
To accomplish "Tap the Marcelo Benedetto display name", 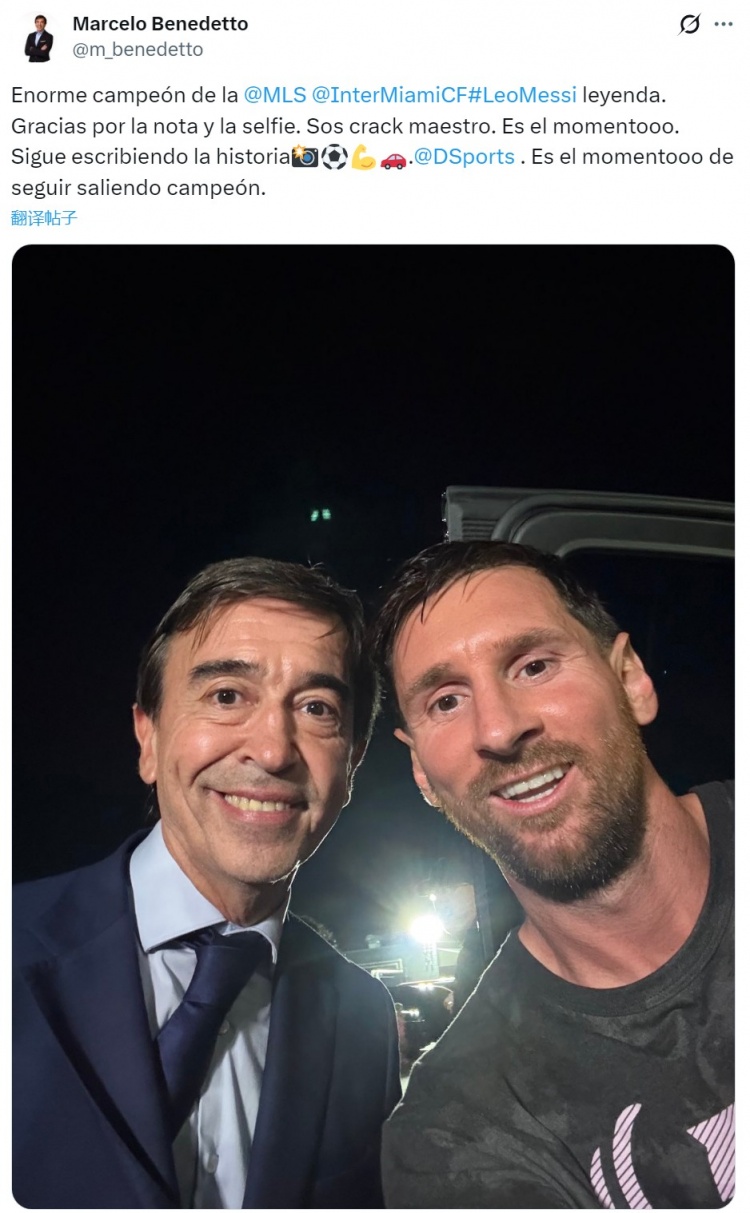I will 160,23.
